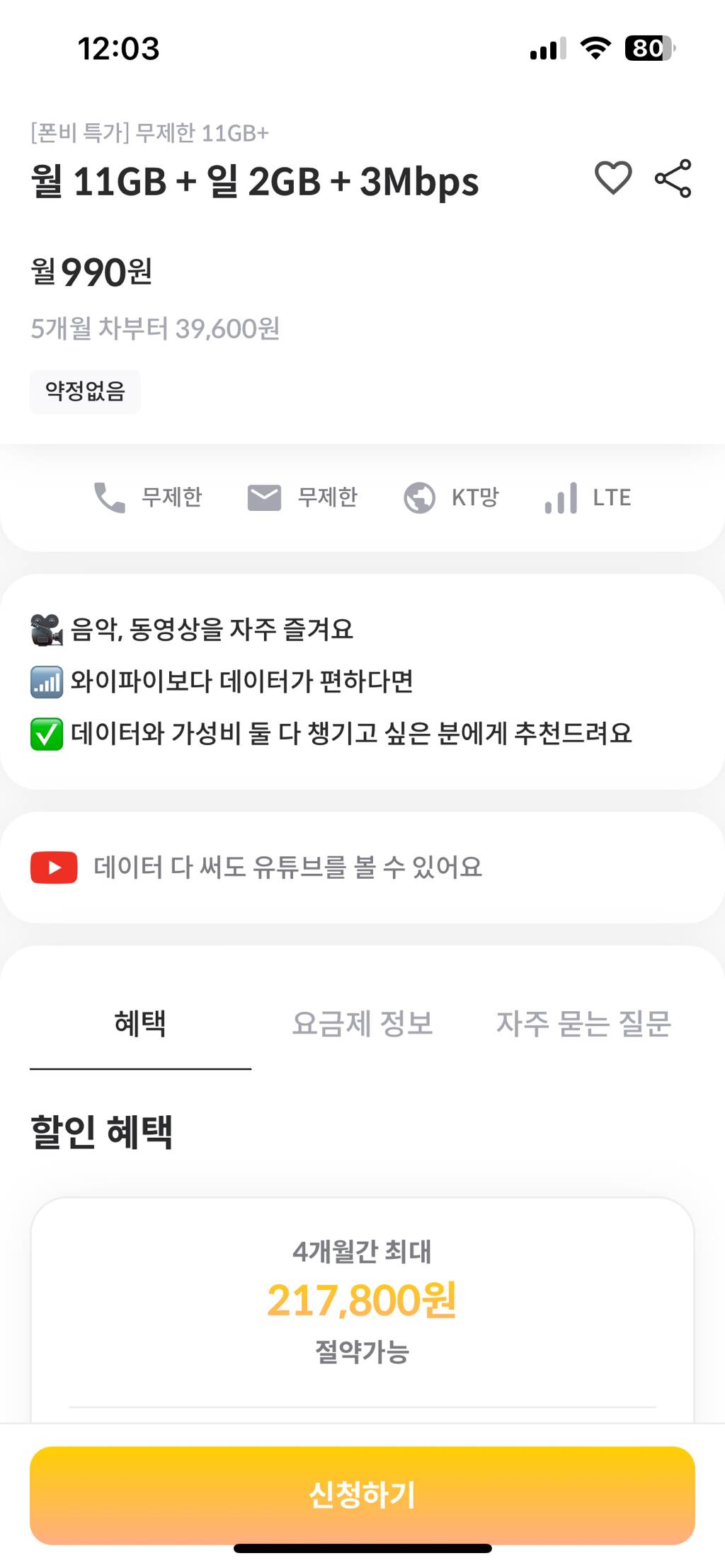Open the 자주 묻는 질문 tab
This screenshot has height=1568, width=725.
[583, 1024]
